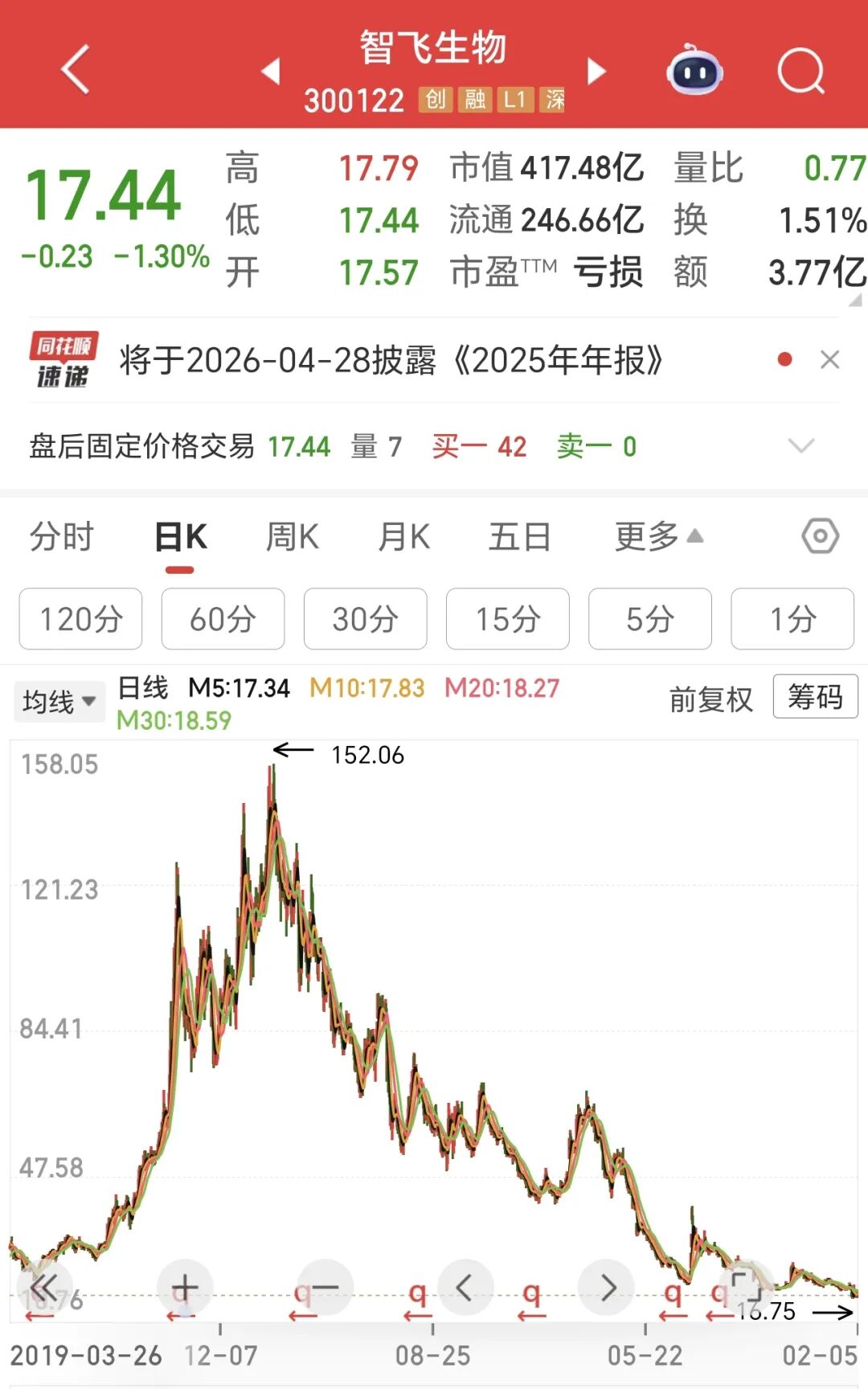Dismiss the 2025年年报 announcement with the X

[829, 361]
